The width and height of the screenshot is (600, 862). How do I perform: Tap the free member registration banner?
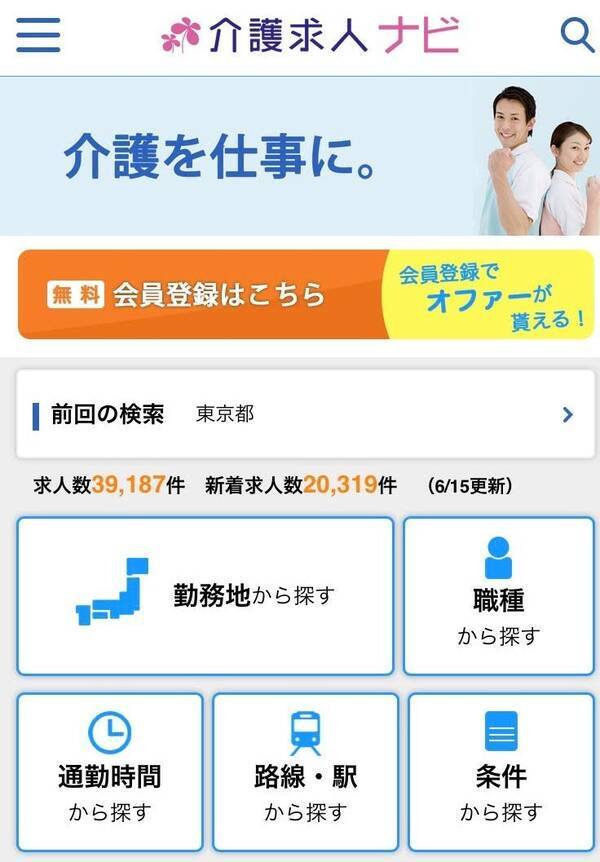pyautogui.click(x=300, y=295)
